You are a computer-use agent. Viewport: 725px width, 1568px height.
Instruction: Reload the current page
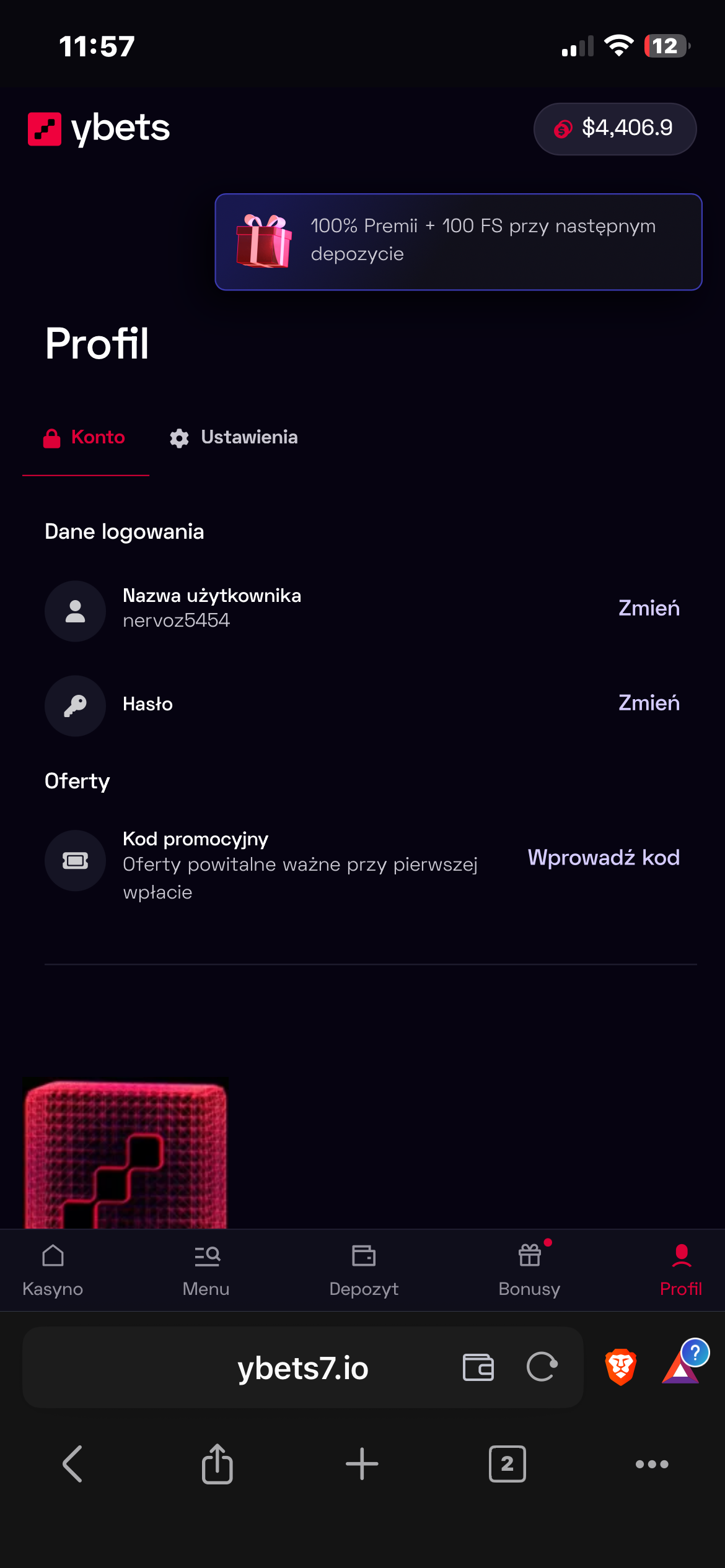tap(542, 1367)
